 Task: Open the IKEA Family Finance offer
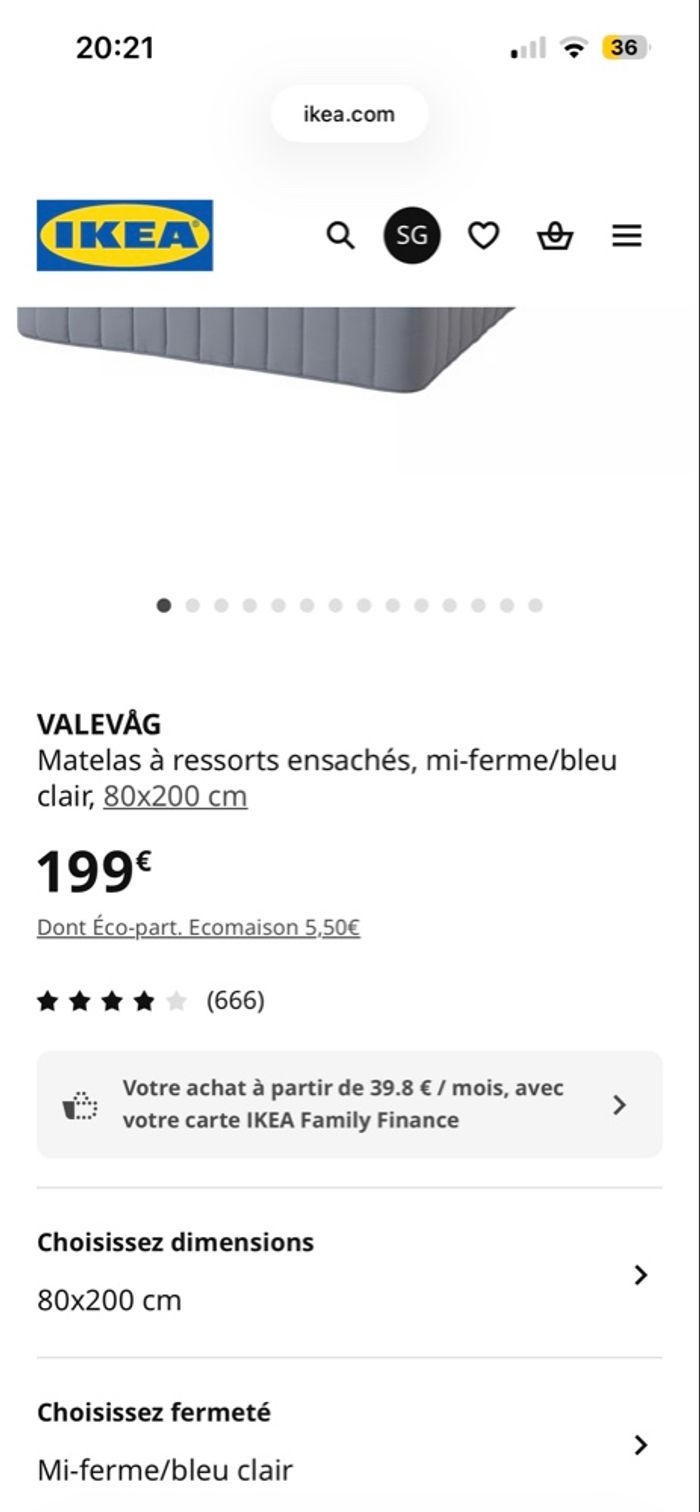[x=349, y=1104]
